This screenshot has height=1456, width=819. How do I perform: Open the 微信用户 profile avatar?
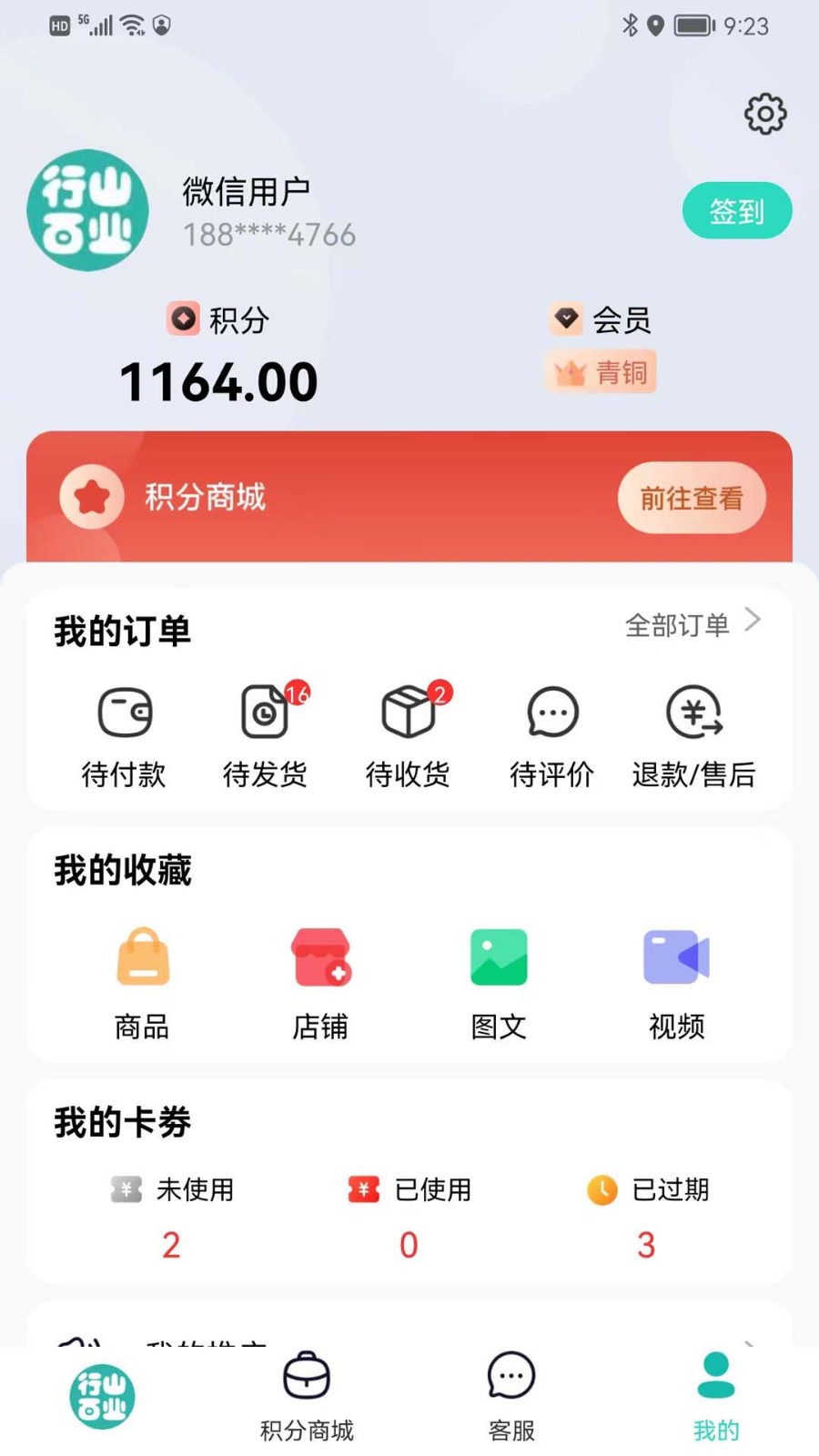click(88, 210)
